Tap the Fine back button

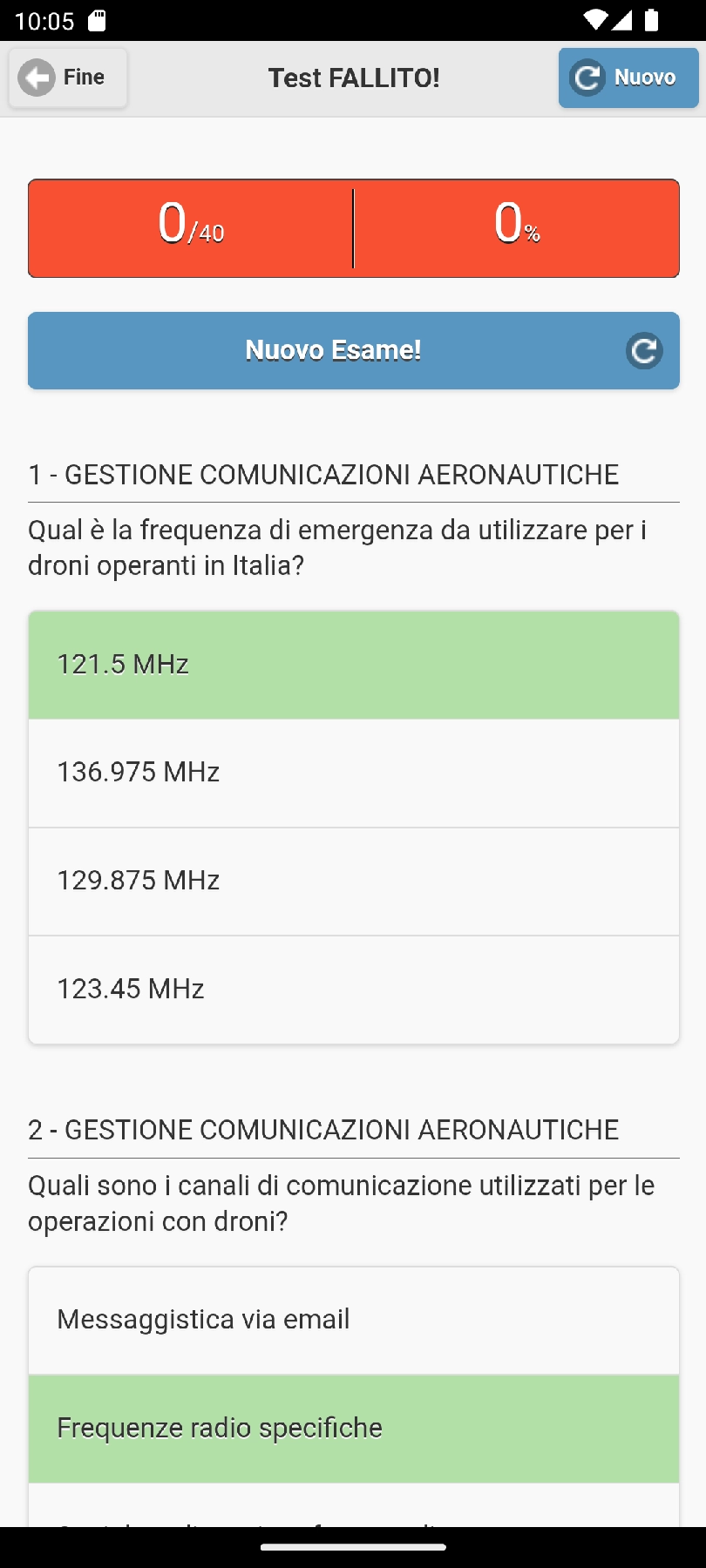(68, 78)
